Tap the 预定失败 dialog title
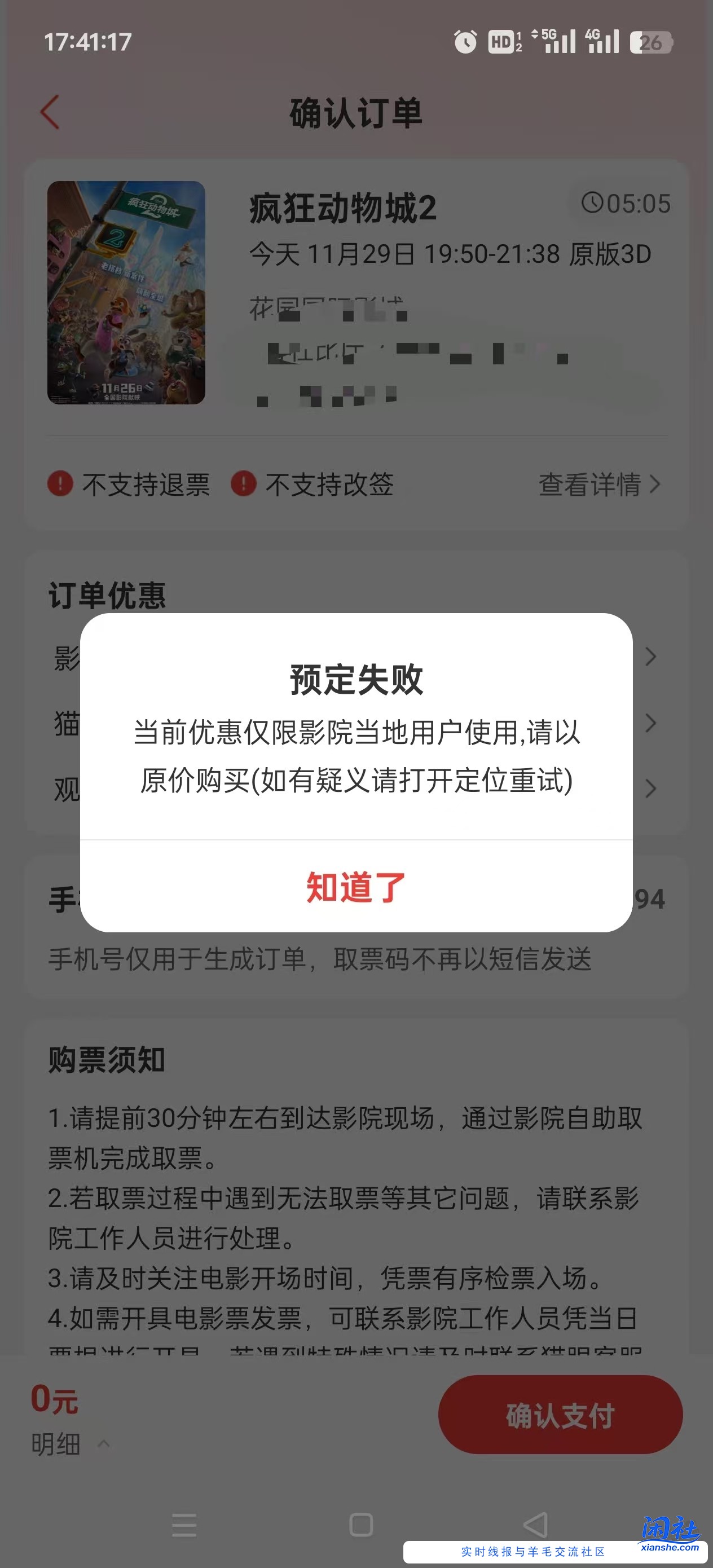The width and height of the screenshot is (713, 1568). [356, 682]
